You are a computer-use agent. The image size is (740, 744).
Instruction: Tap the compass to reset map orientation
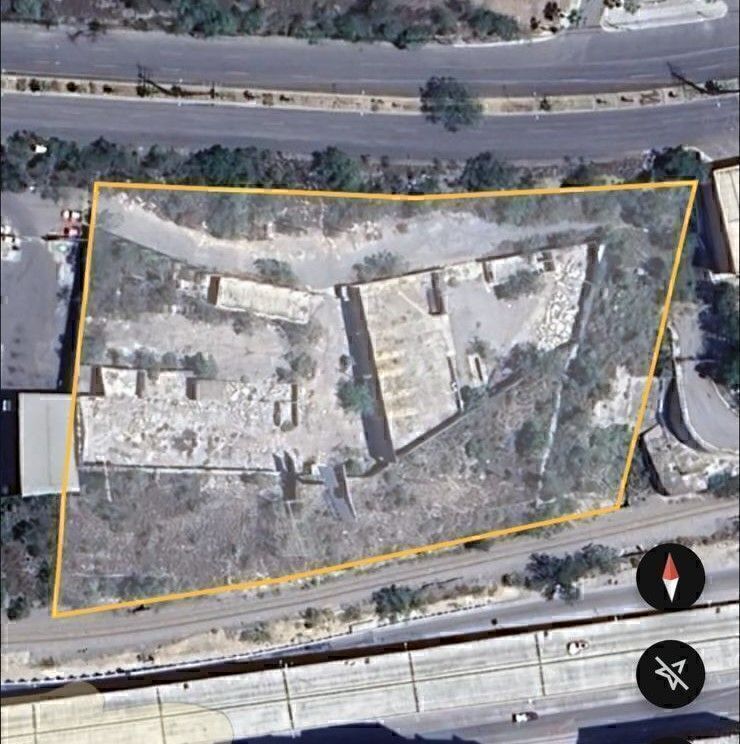click(x=670, y=577)
